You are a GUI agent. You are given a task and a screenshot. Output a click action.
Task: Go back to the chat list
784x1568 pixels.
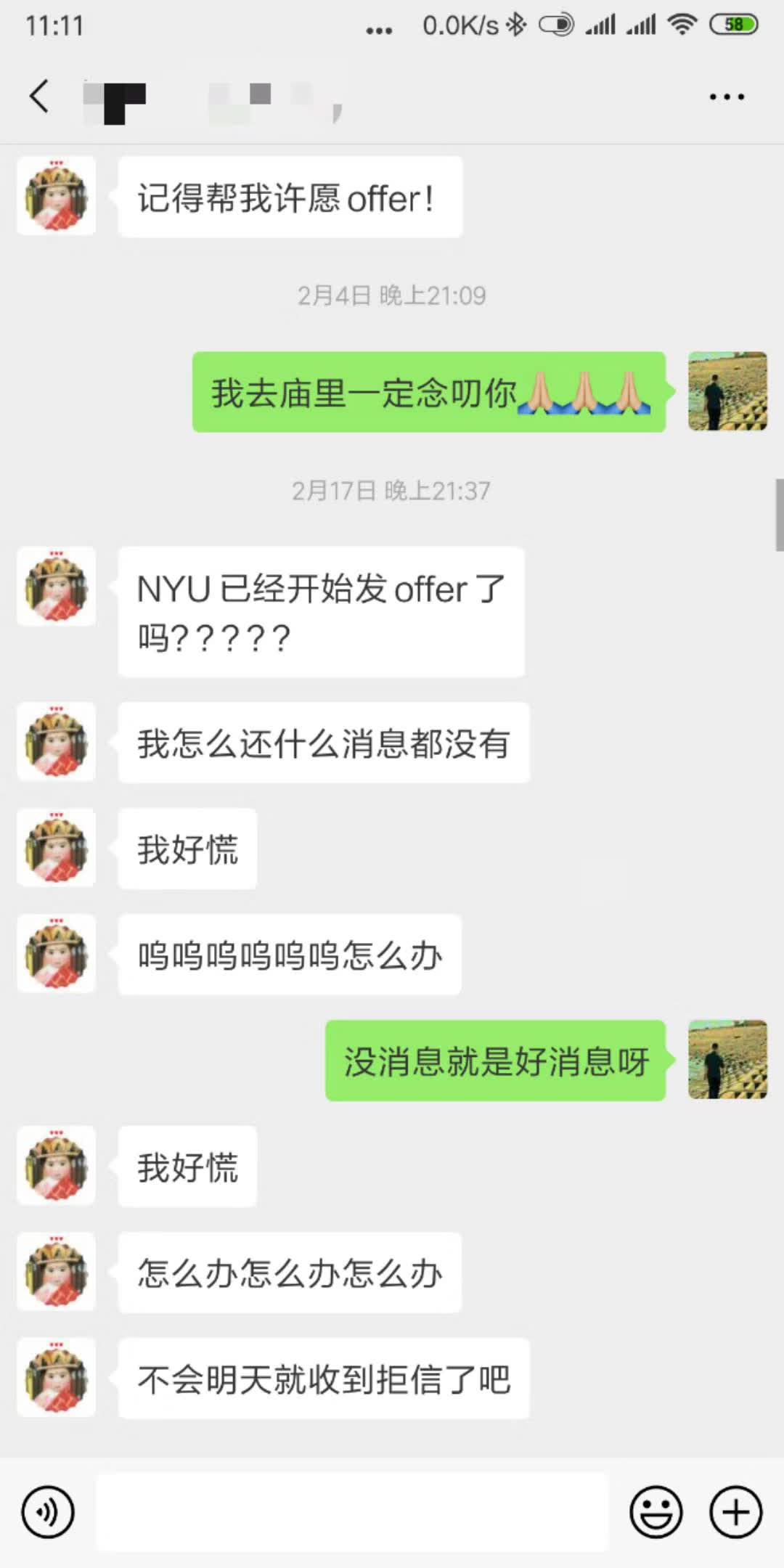[x=39, y=97]
